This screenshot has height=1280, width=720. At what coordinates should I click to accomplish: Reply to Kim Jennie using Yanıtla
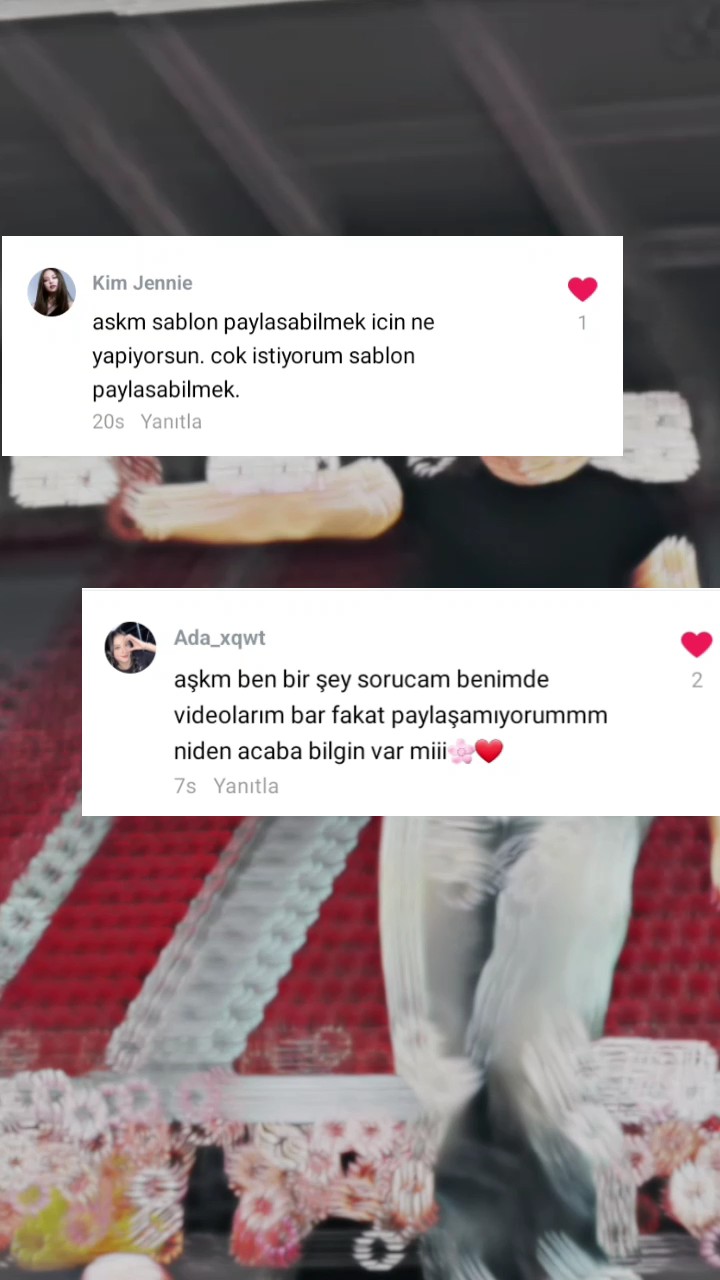(x=171, y=421)
